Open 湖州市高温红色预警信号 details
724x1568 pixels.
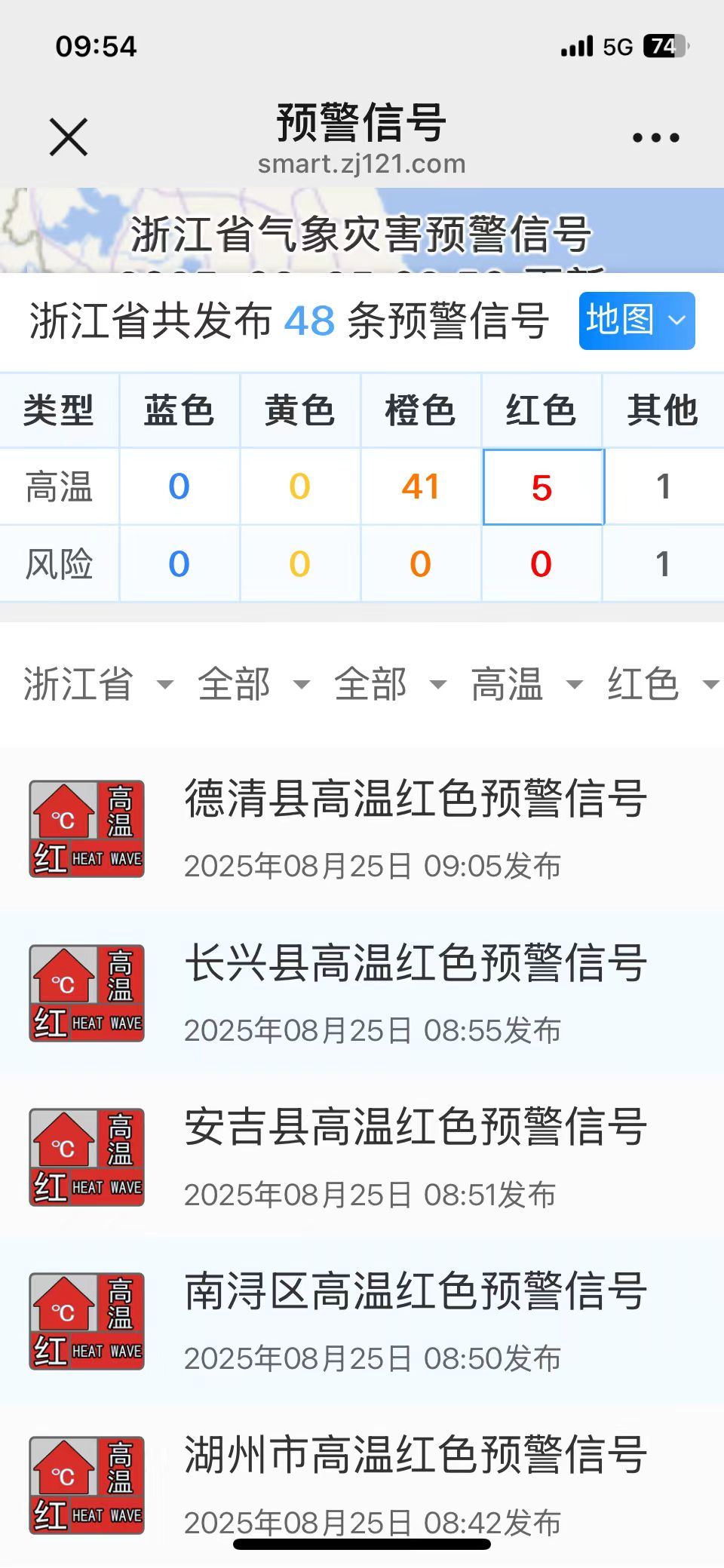point(415,1484)
